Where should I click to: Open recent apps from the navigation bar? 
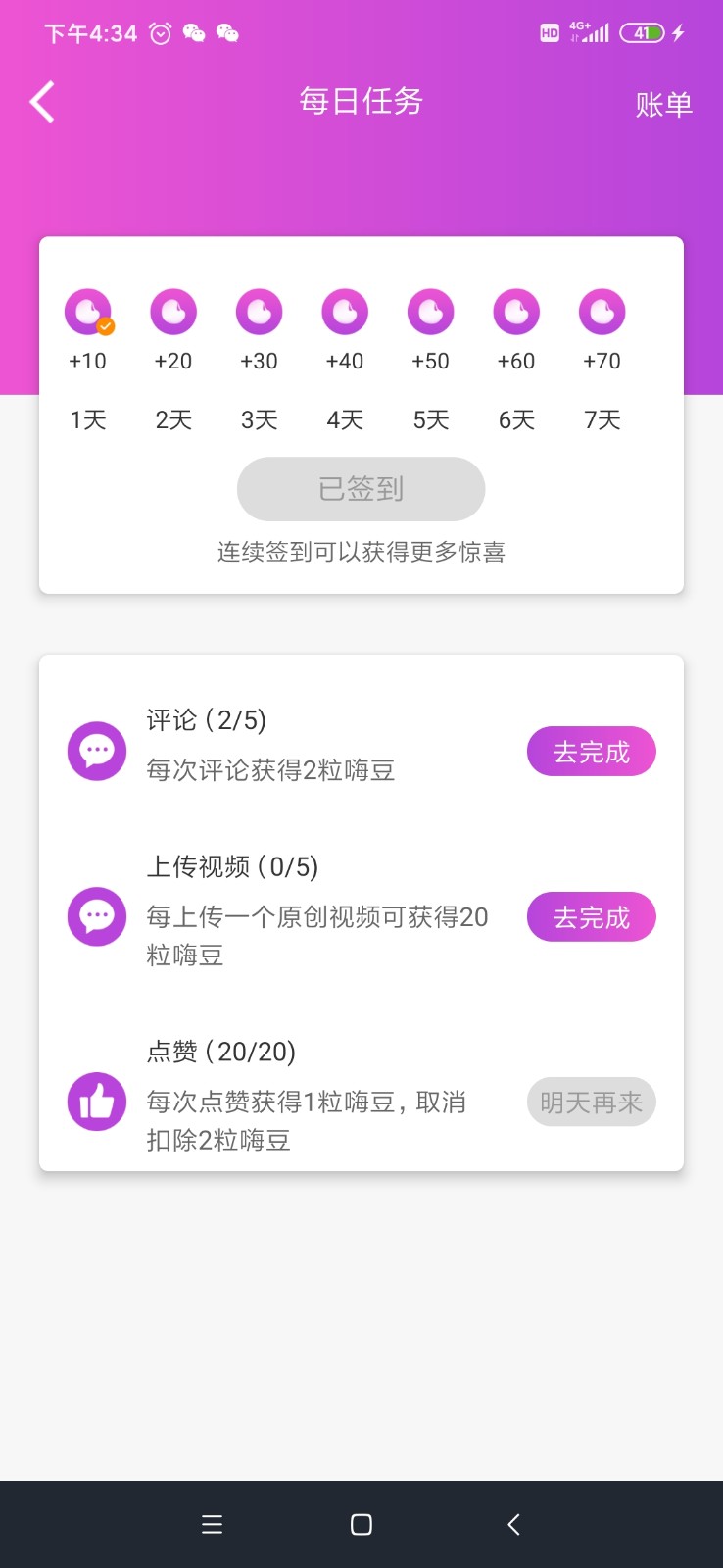pos(212,1524)
